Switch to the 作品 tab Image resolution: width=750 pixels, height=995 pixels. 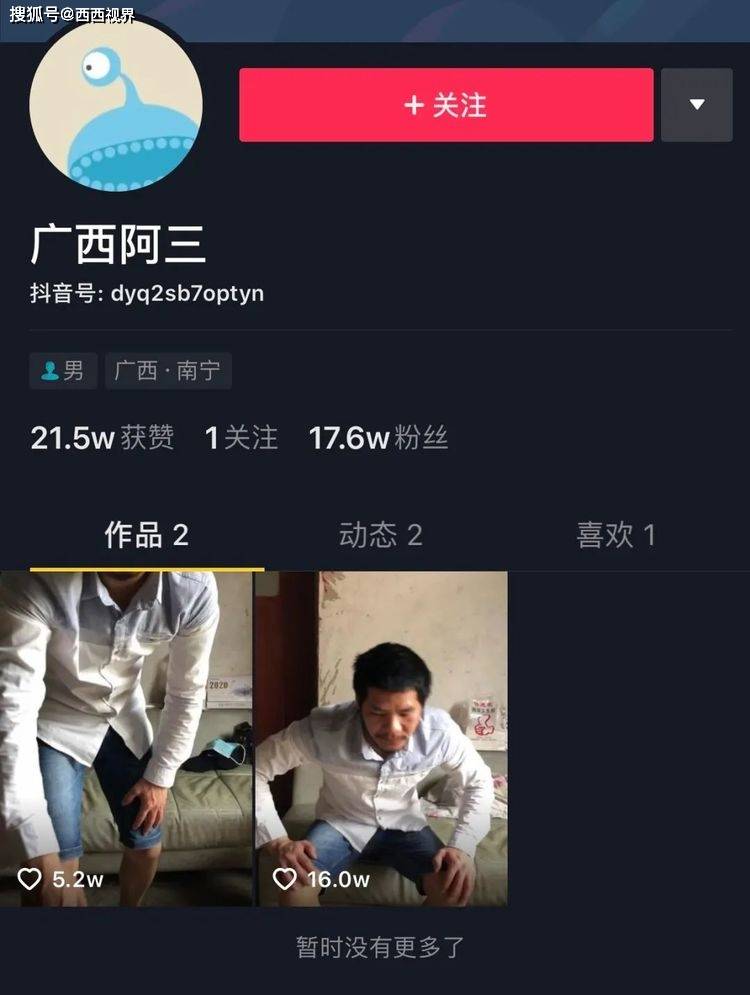coord(146,535)
